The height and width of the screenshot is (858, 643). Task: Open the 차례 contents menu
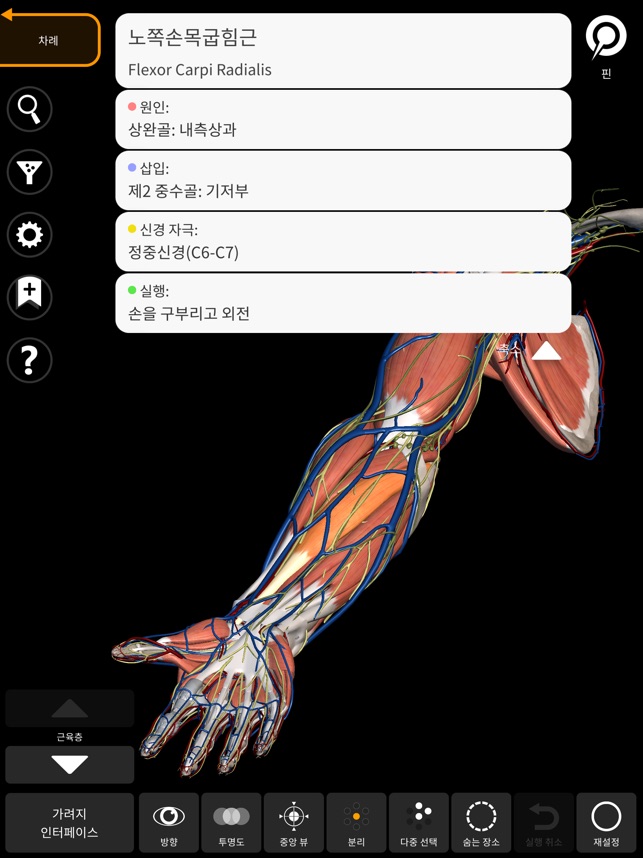tap(50, 40)
